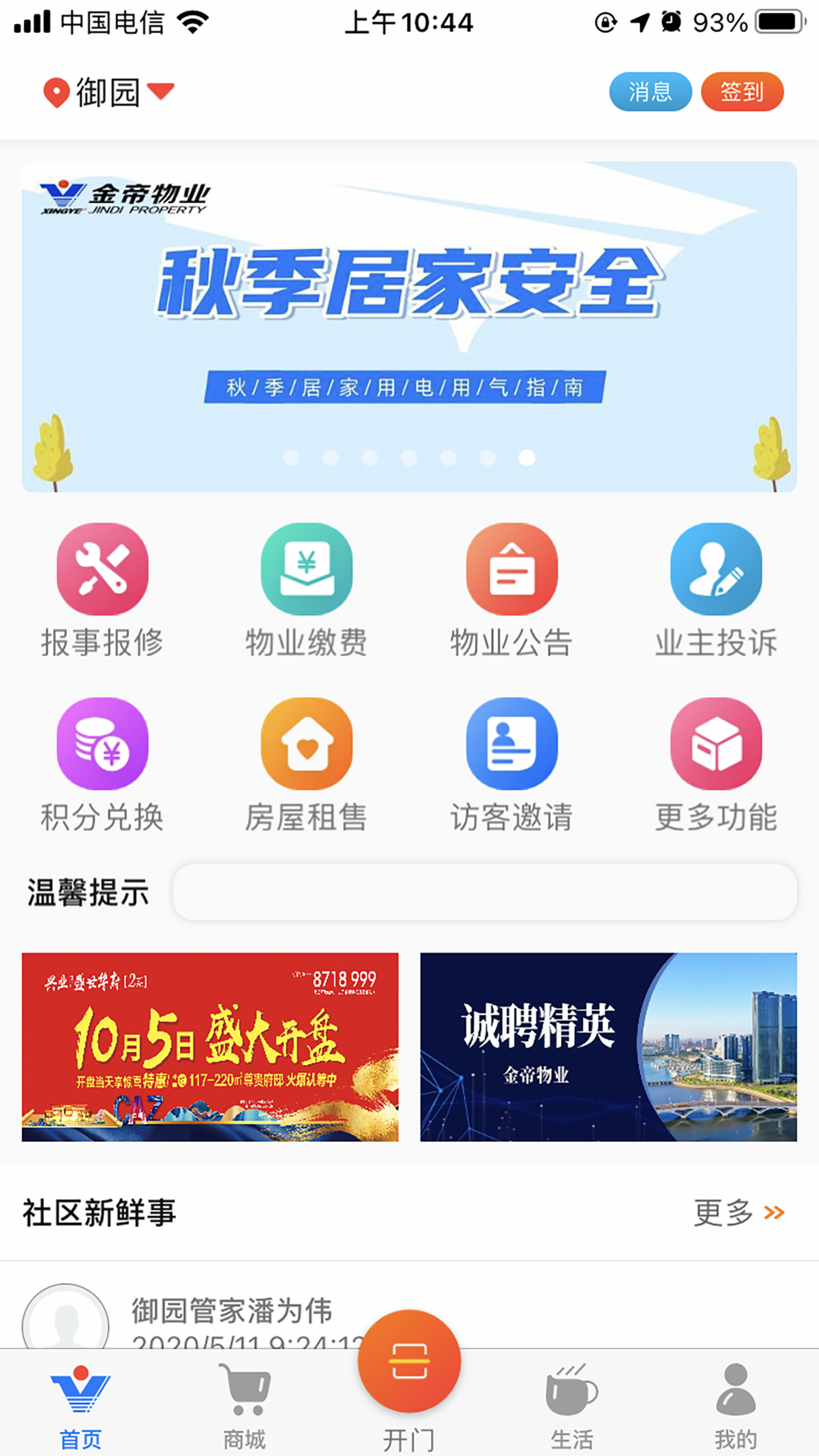Go to 物业缴费 property payment
Viewport: 819px width, 1456px height.
307,590
